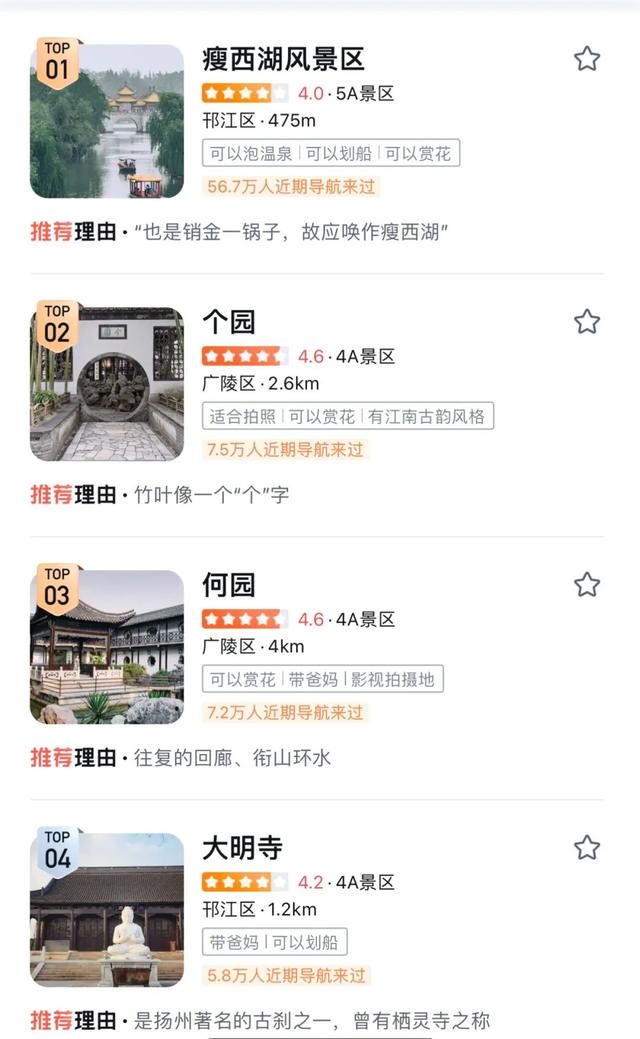Save 大明寺 using the star icon
Viewport: 640px width, 1039px height.
coord(587,848)
